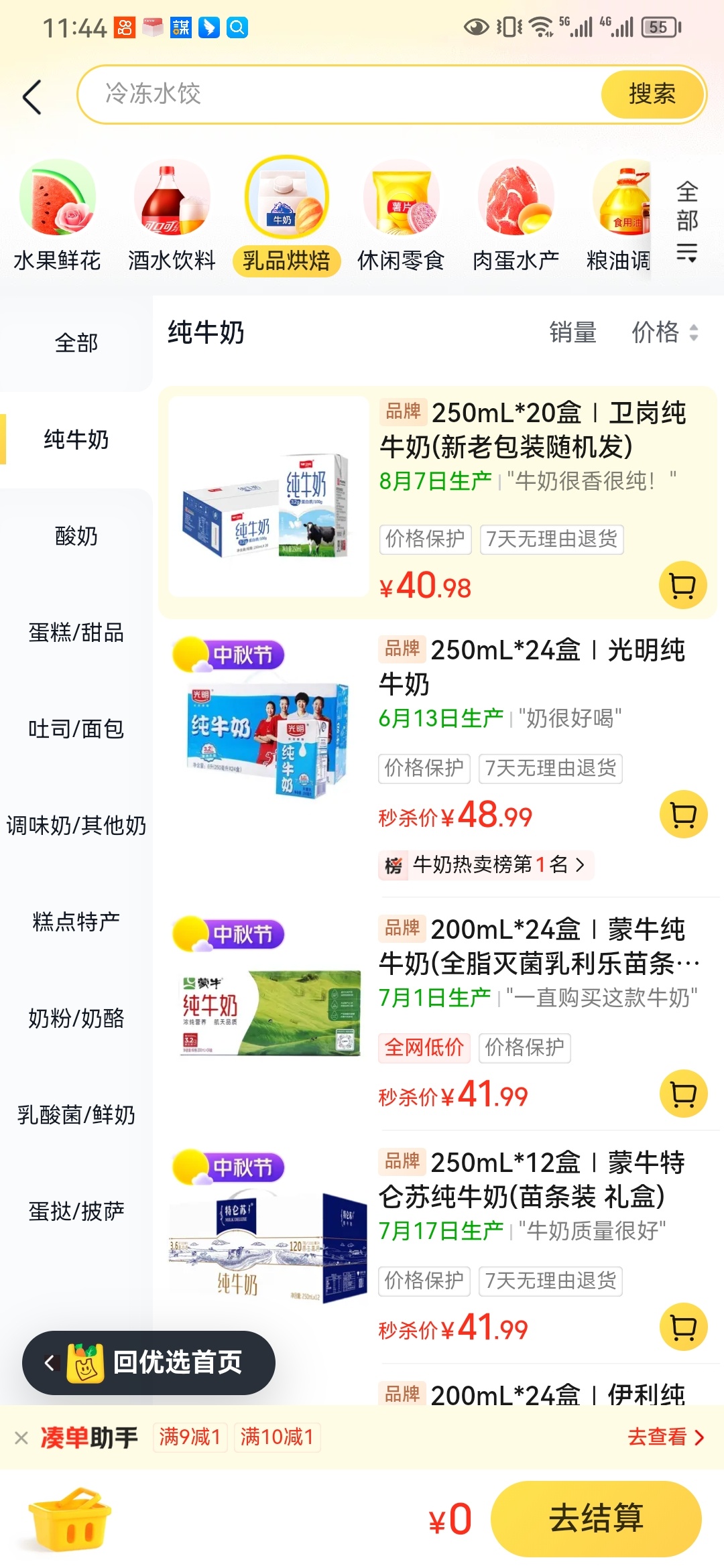Screen dimensions: 724x1568
Task: Go back using the top arrow
Action: [32, 97]
